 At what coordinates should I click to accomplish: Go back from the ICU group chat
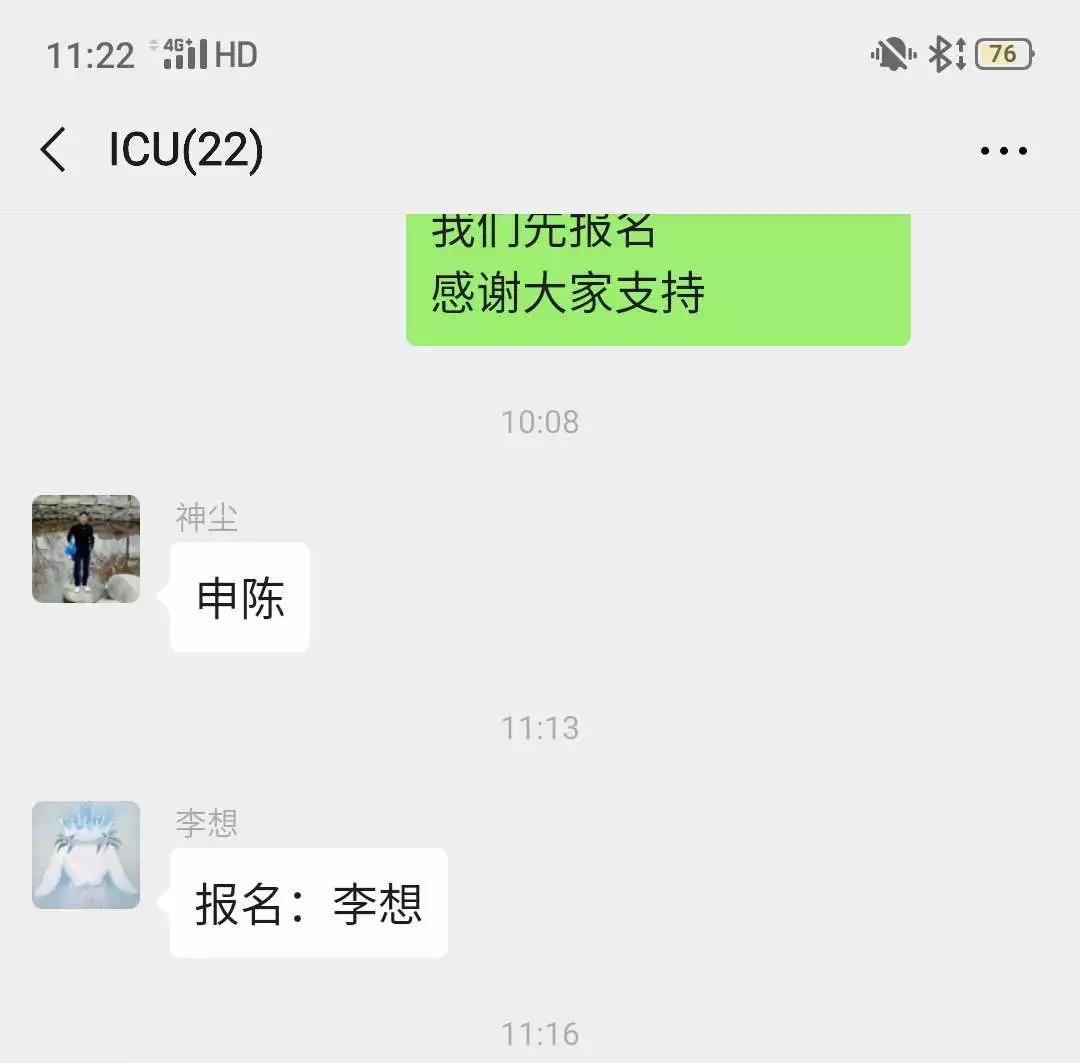tap(54, 150)
